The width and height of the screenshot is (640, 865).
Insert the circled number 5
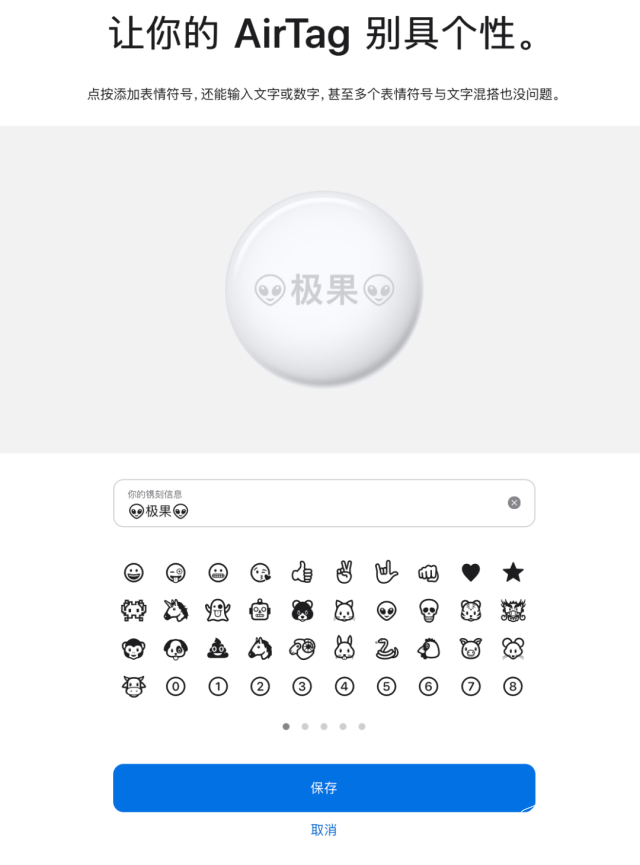(387, 687)
